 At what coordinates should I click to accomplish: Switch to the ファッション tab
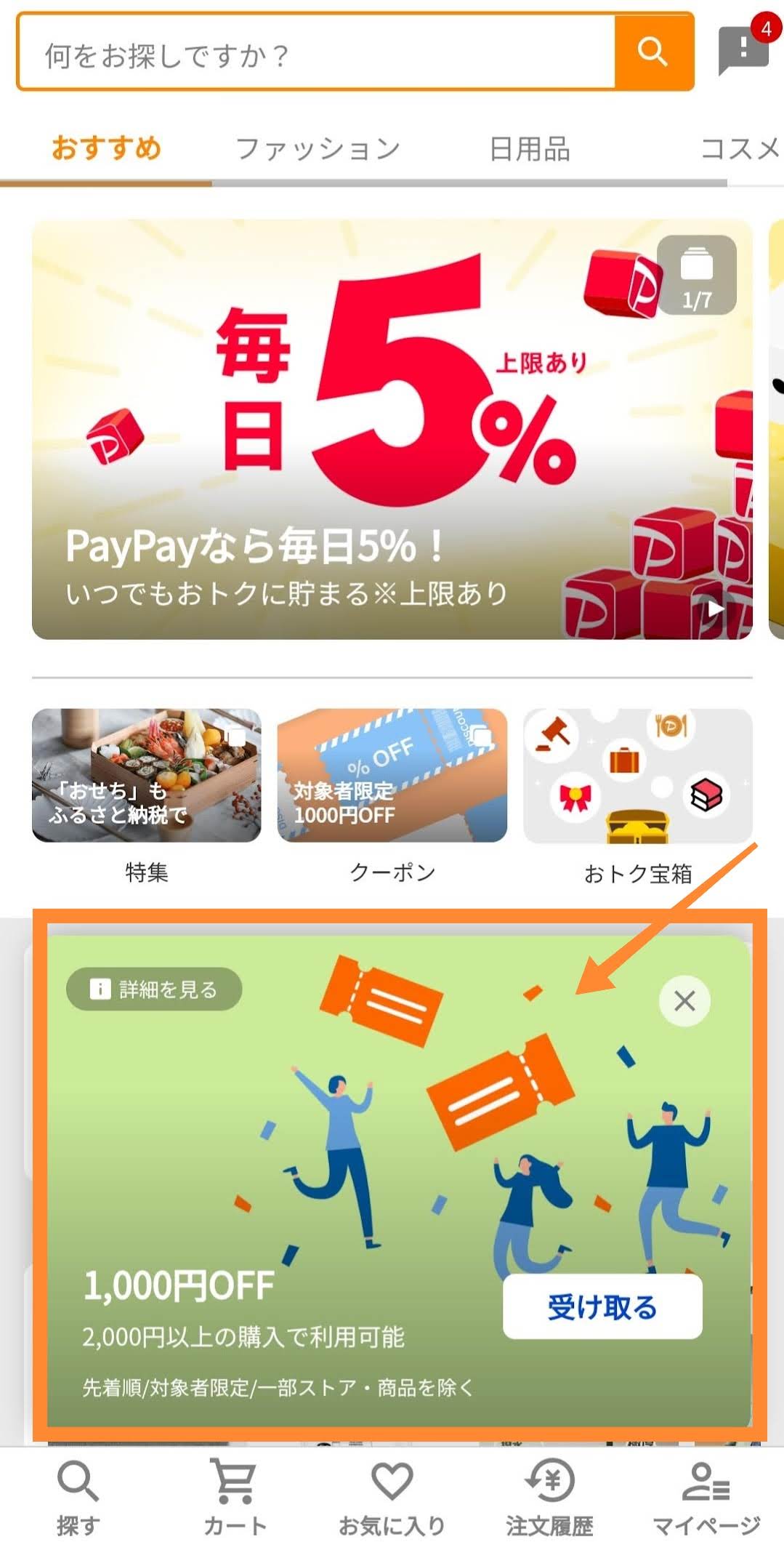318,149
